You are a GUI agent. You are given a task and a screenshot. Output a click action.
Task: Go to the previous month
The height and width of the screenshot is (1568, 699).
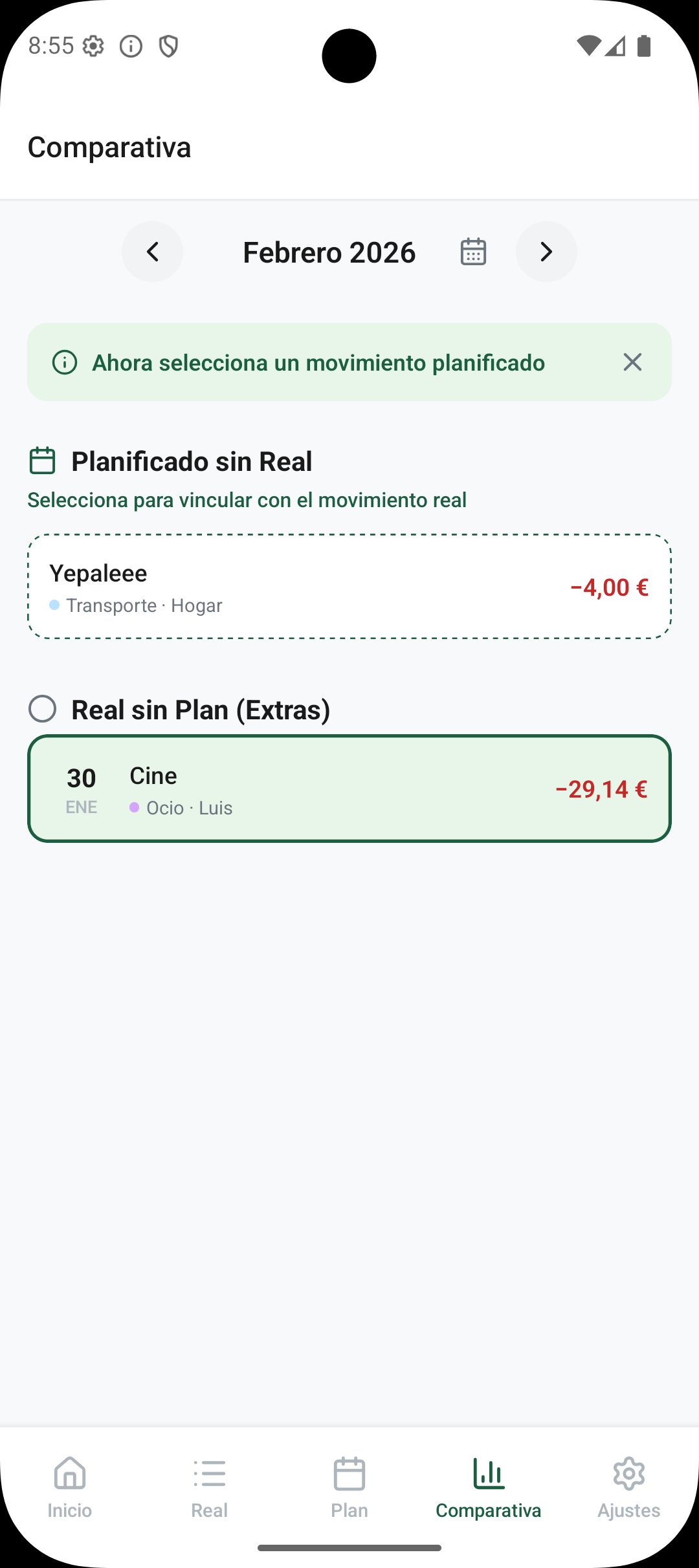(x=152, y=252)
